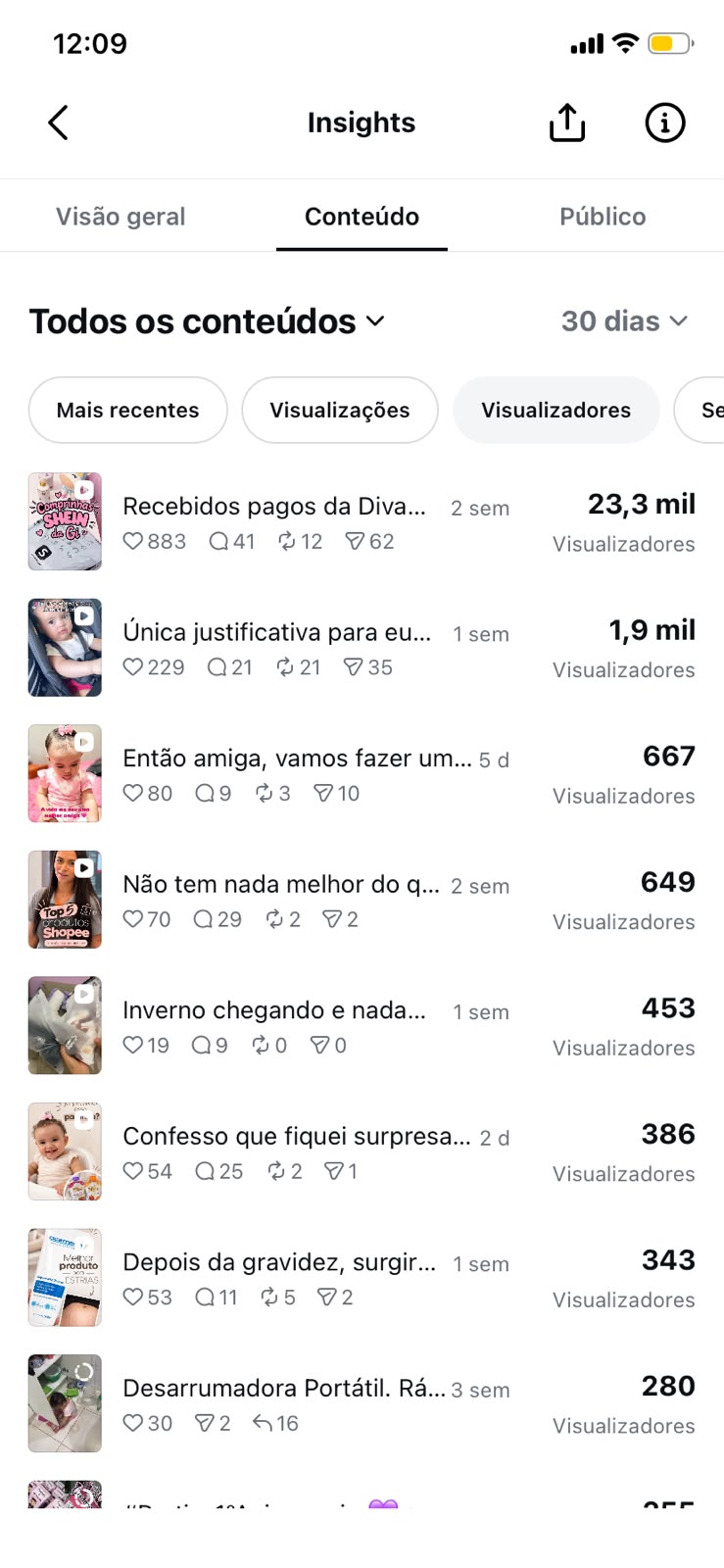The width and height of the screenshot is (724, 1568).
Task: Sort by Visualizações chip
Action: pyautogui.click(x=340, y=410)
